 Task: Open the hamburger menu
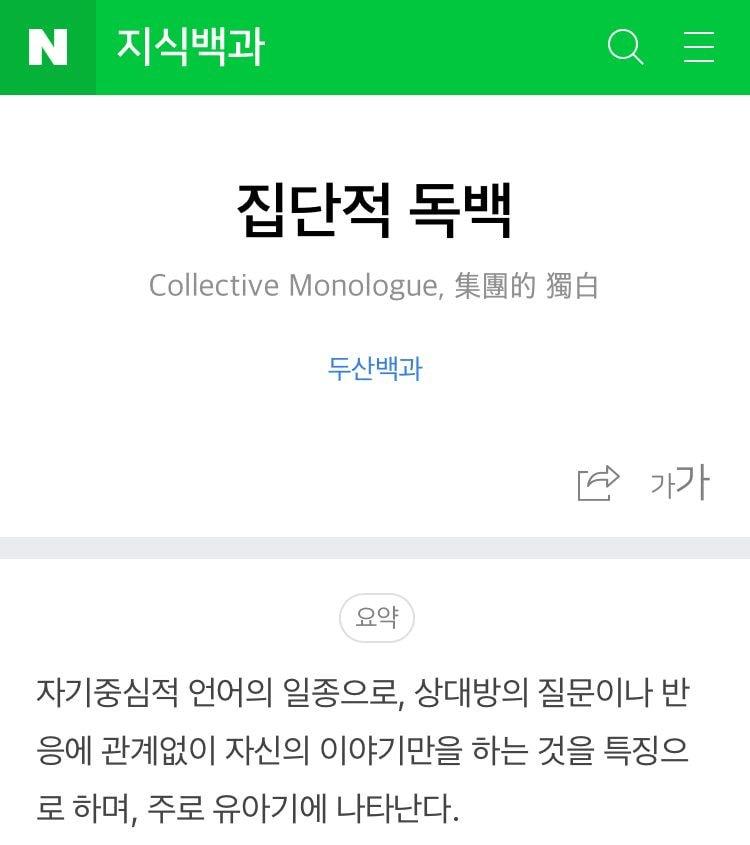(x=699, y=47)
